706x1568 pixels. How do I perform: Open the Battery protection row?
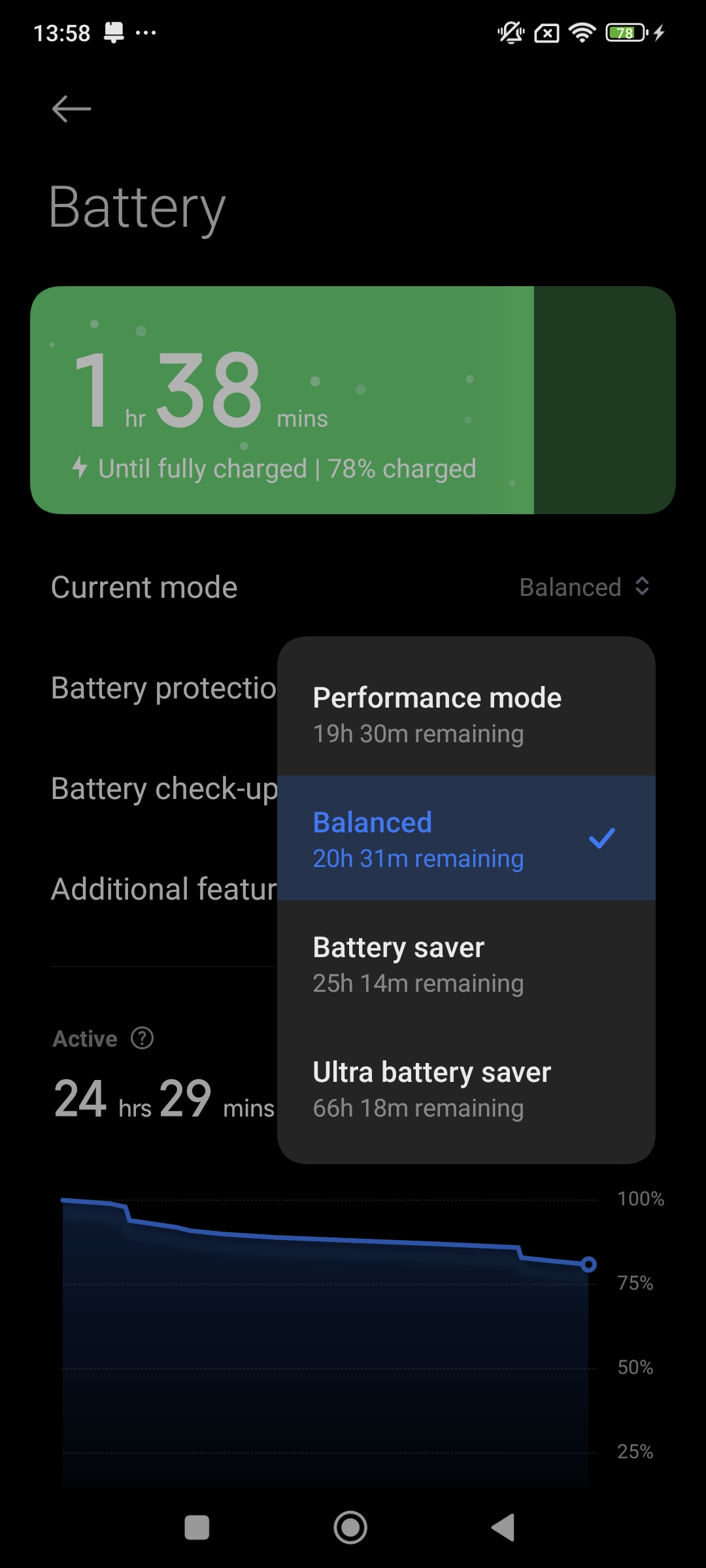tap(163, 688)
